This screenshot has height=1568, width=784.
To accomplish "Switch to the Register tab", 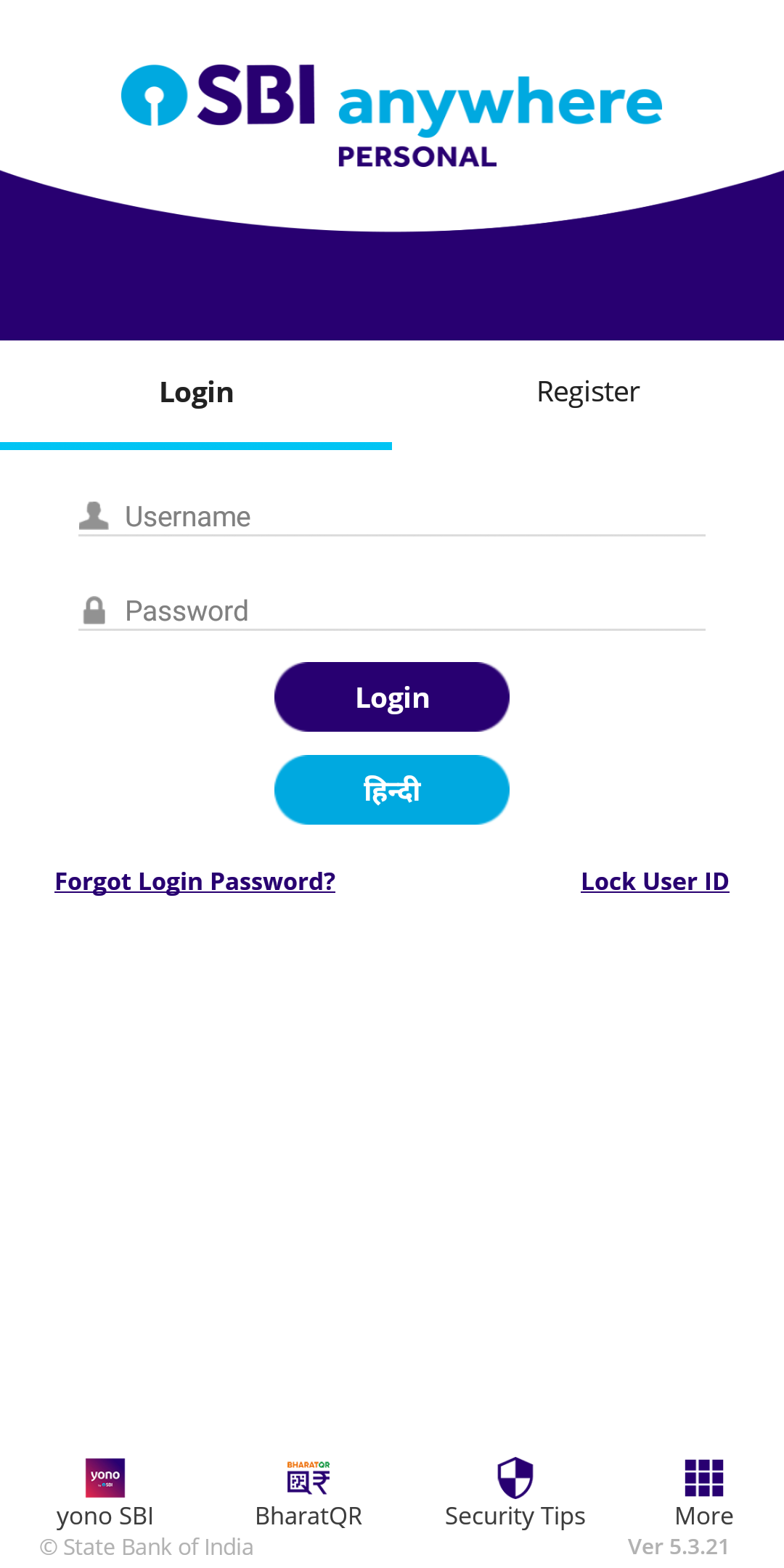I will 588,393.
